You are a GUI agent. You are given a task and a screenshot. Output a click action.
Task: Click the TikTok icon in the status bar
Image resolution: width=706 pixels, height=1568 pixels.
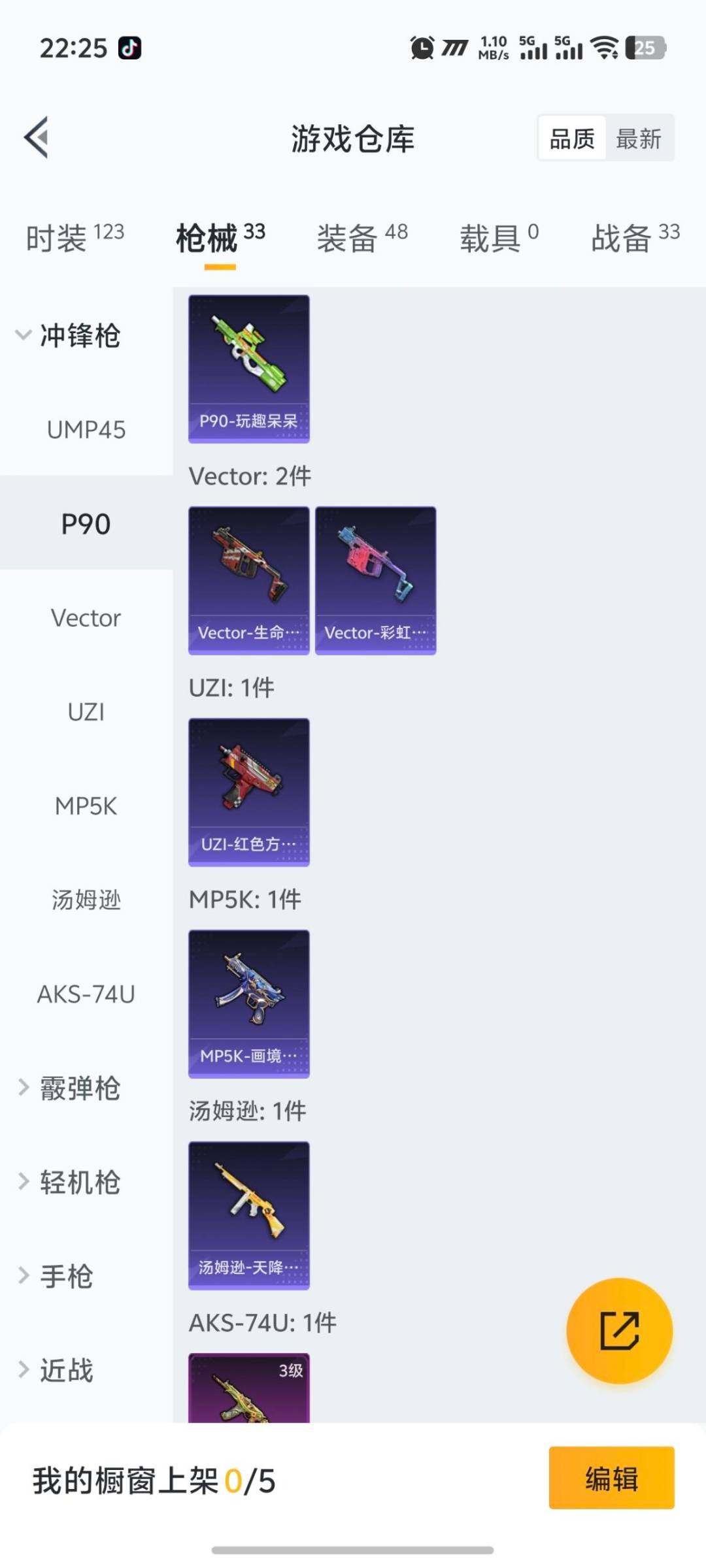pos(130,48)
